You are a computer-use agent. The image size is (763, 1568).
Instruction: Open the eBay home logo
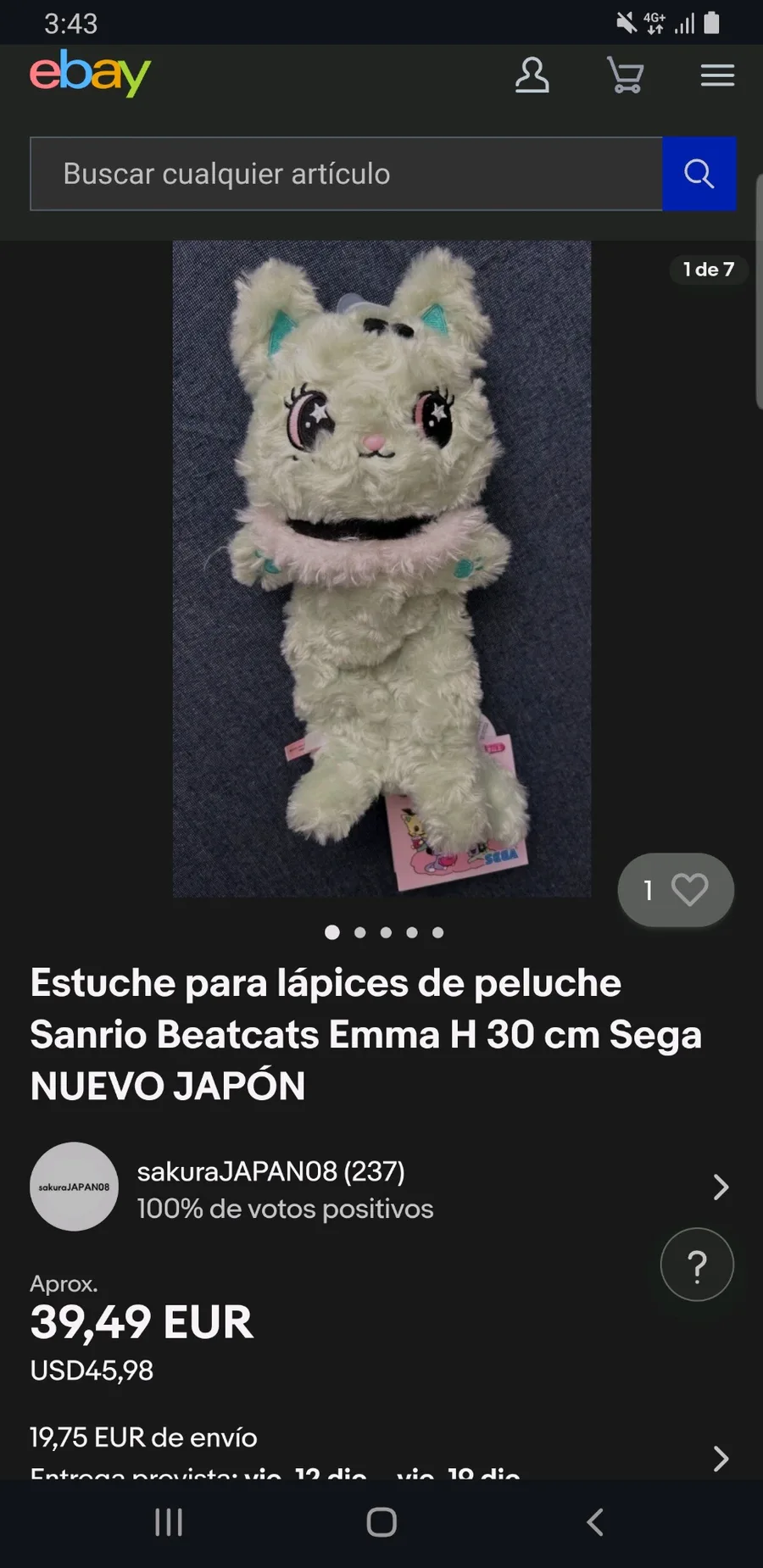tap(90, 74)
